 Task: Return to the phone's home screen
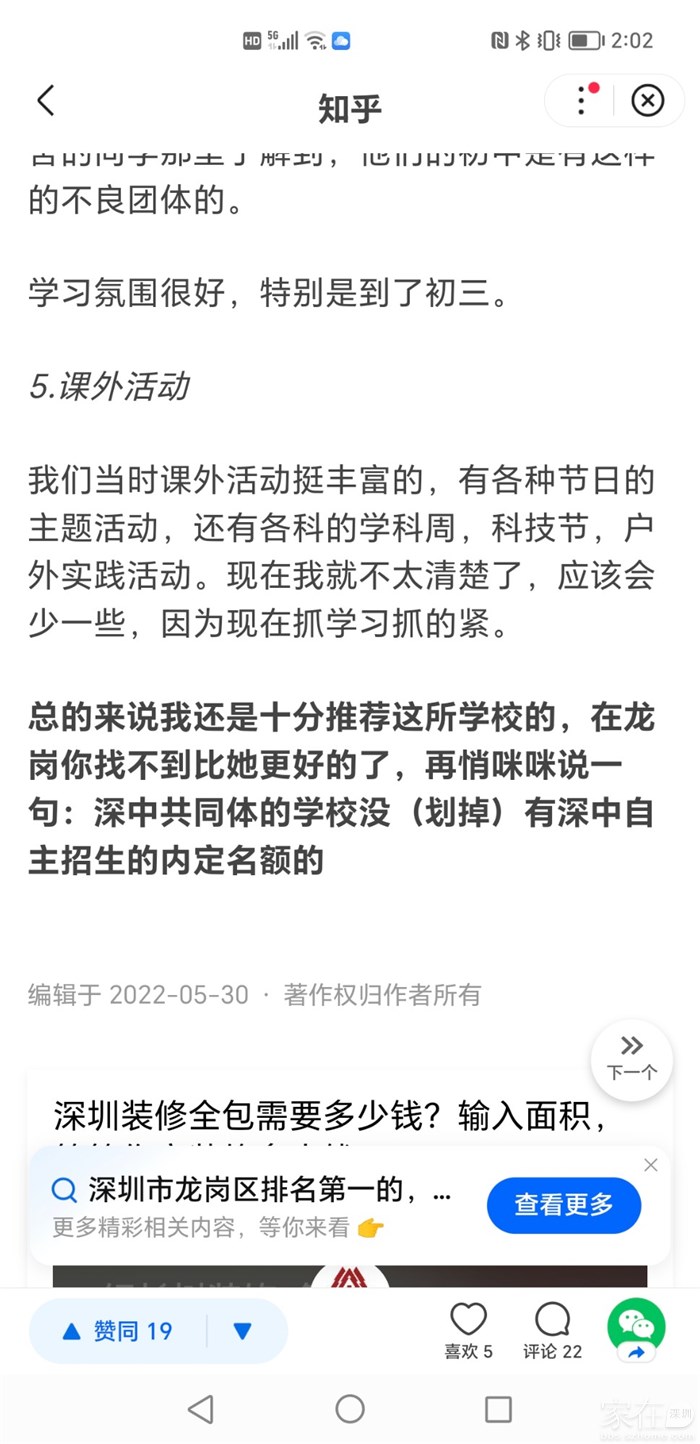350,1409
